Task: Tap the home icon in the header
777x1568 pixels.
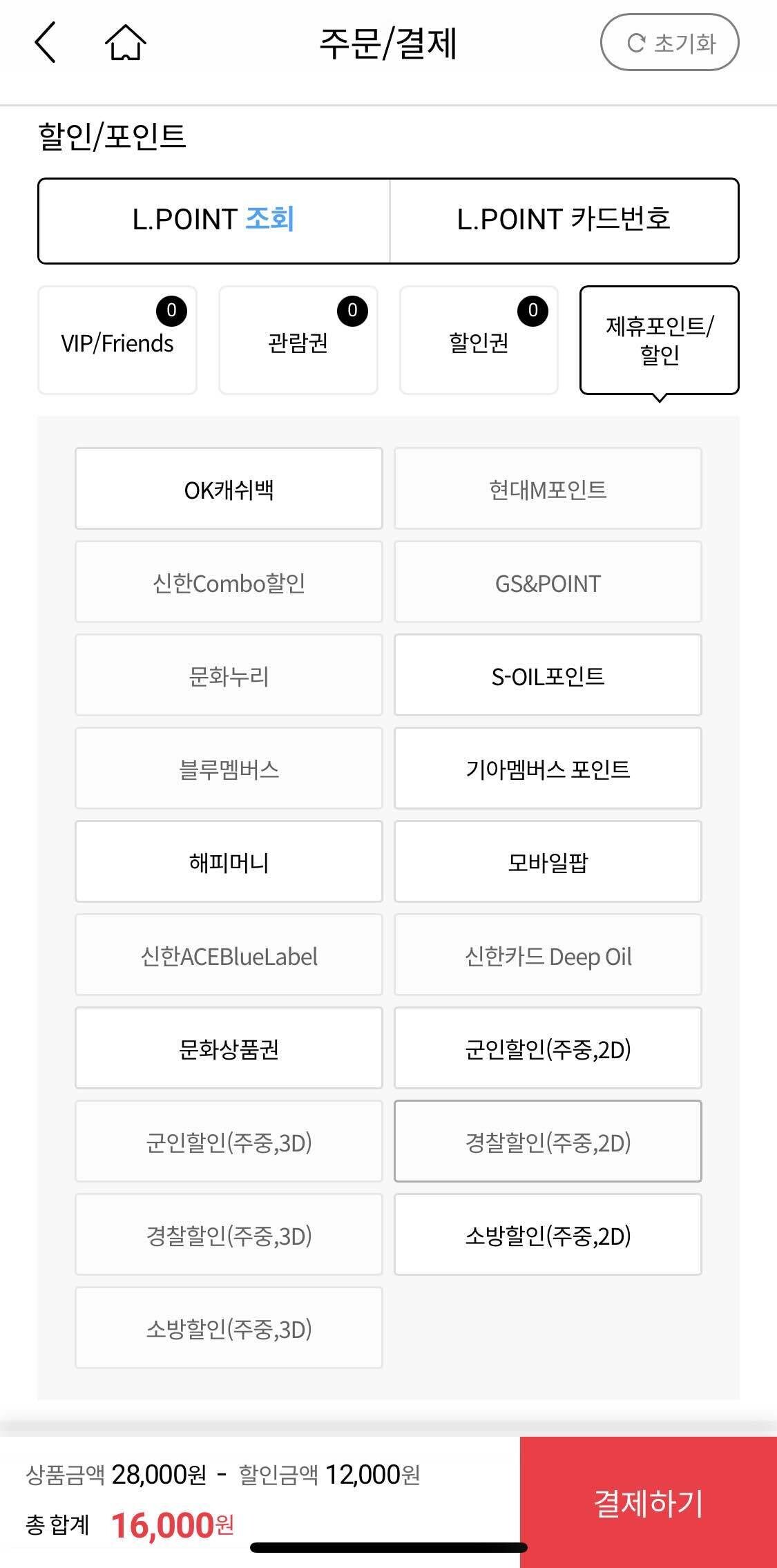Action: 123,41
